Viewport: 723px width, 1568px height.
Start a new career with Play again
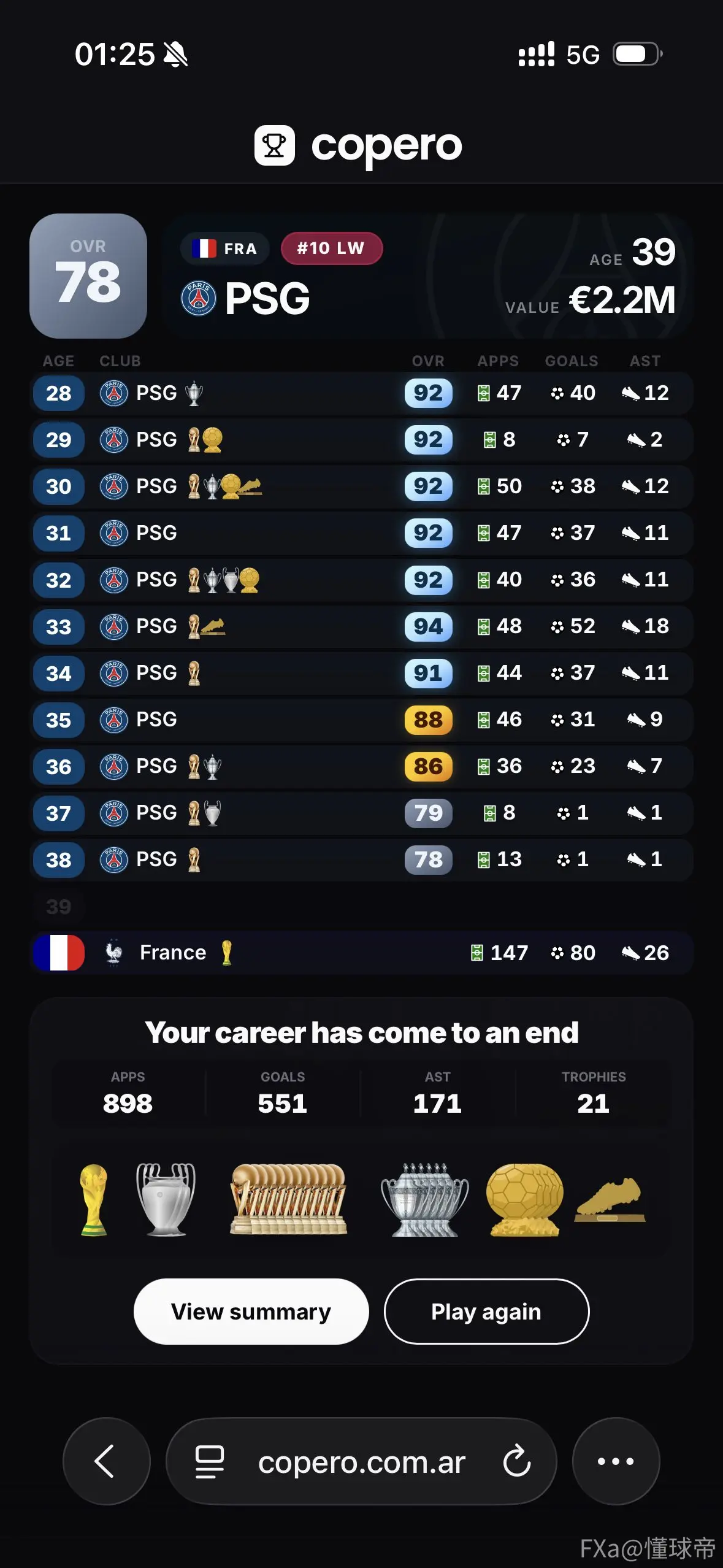point(486,1311)
